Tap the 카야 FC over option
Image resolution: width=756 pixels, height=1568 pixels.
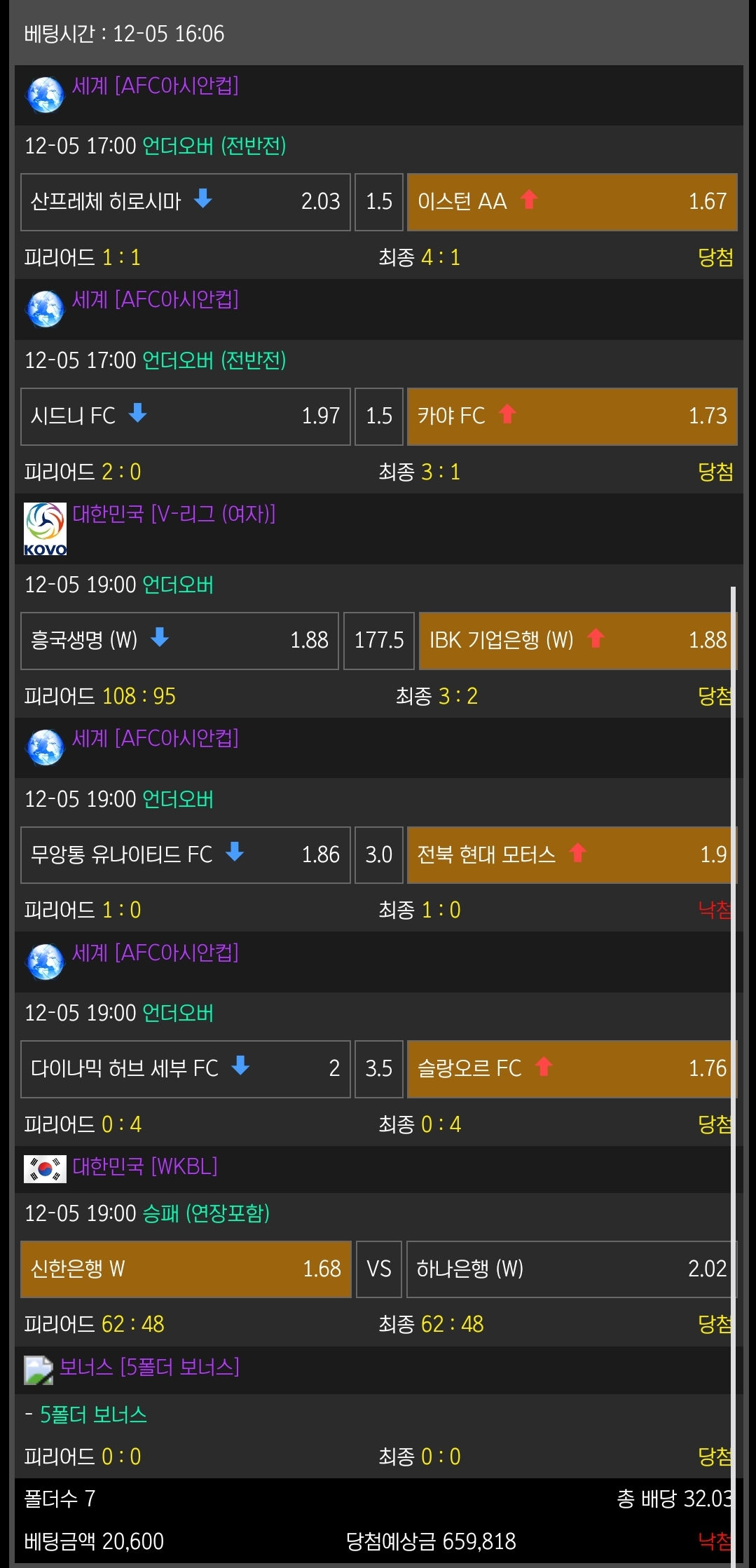pos(572,416)
